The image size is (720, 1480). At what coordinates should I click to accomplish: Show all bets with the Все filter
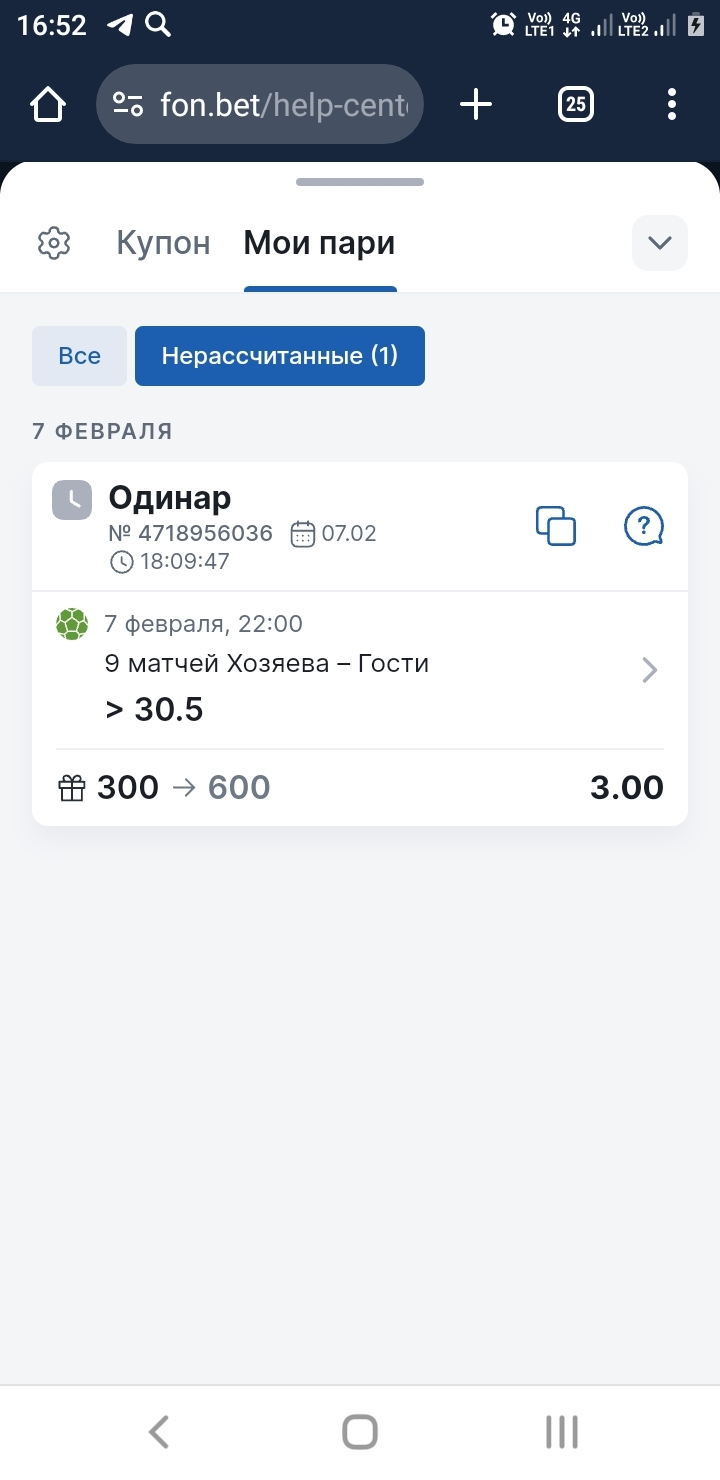click(79, 356)
